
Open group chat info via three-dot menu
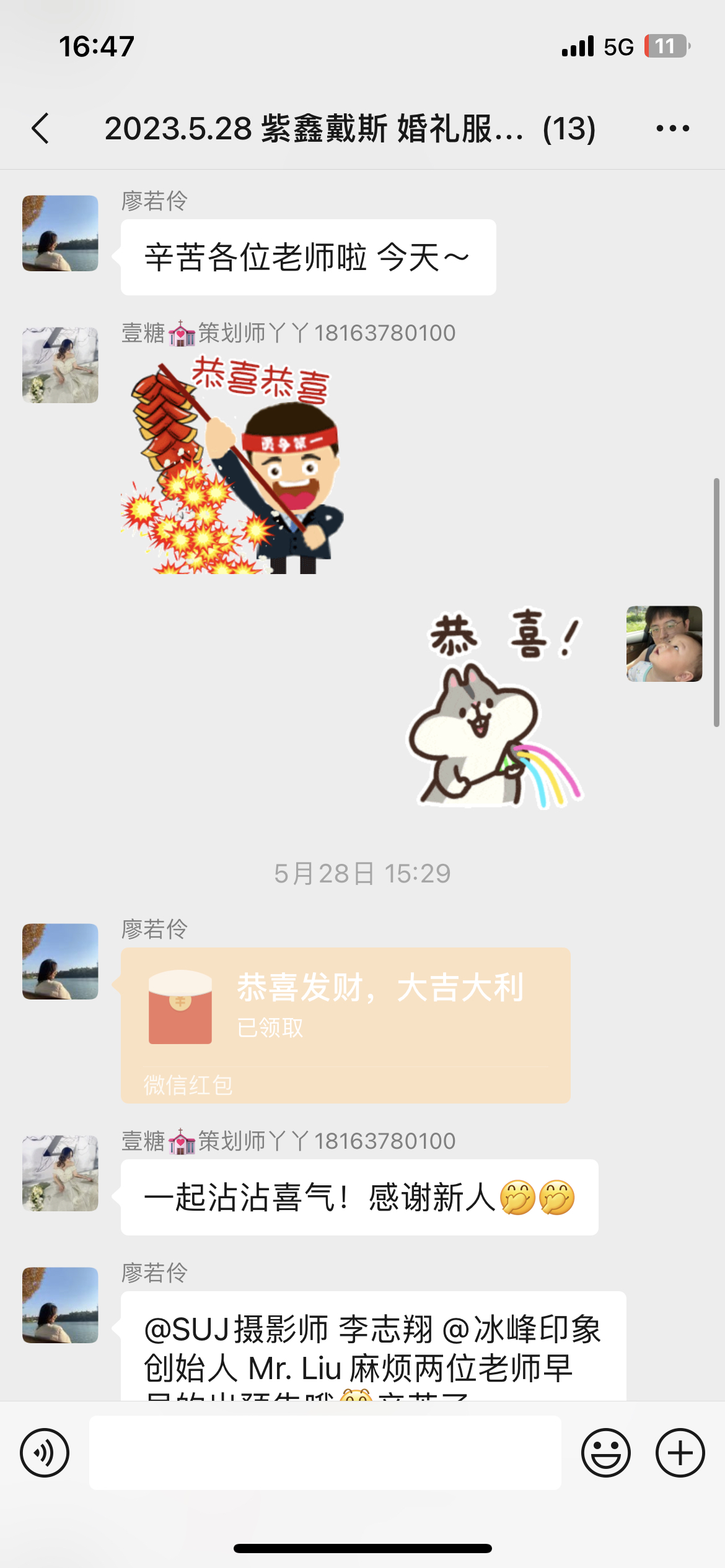click(x=672, y=129)
